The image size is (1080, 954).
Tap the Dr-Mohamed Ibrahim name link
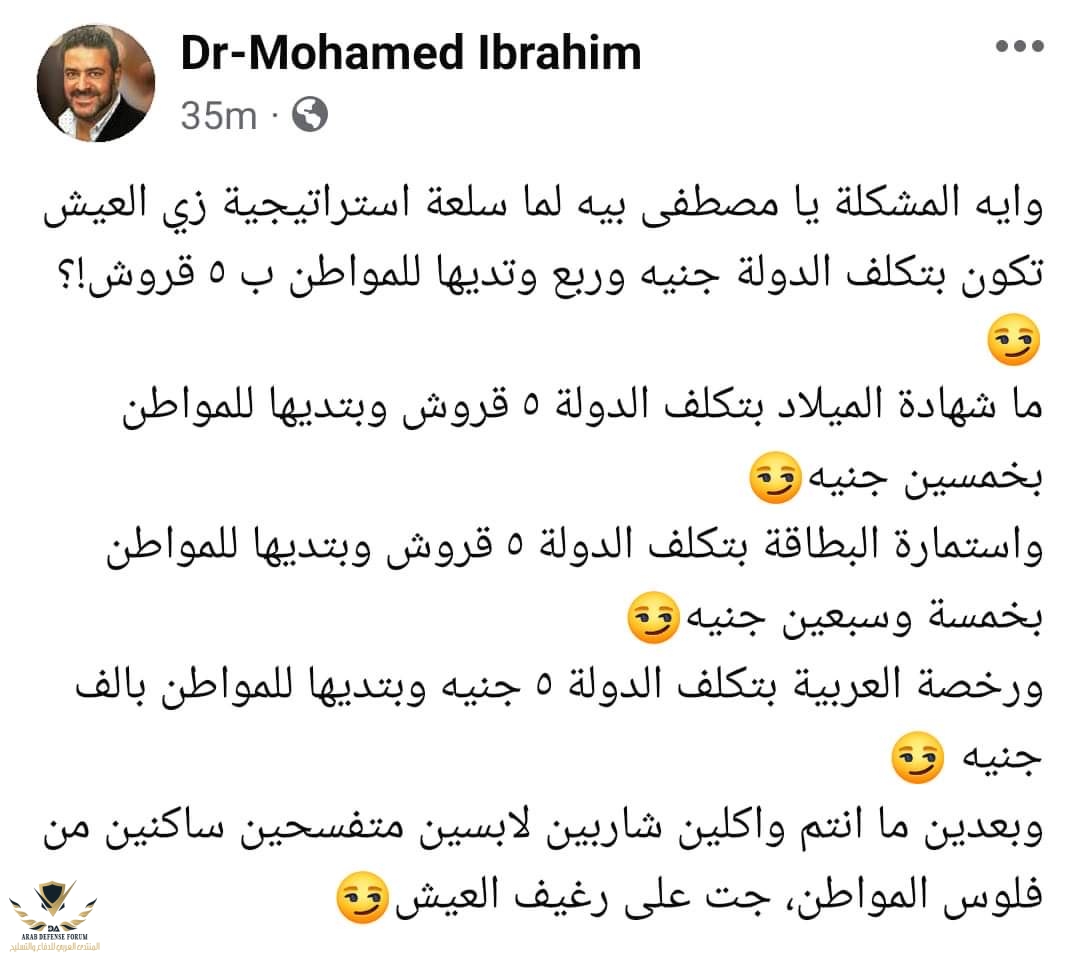(410, 53)
